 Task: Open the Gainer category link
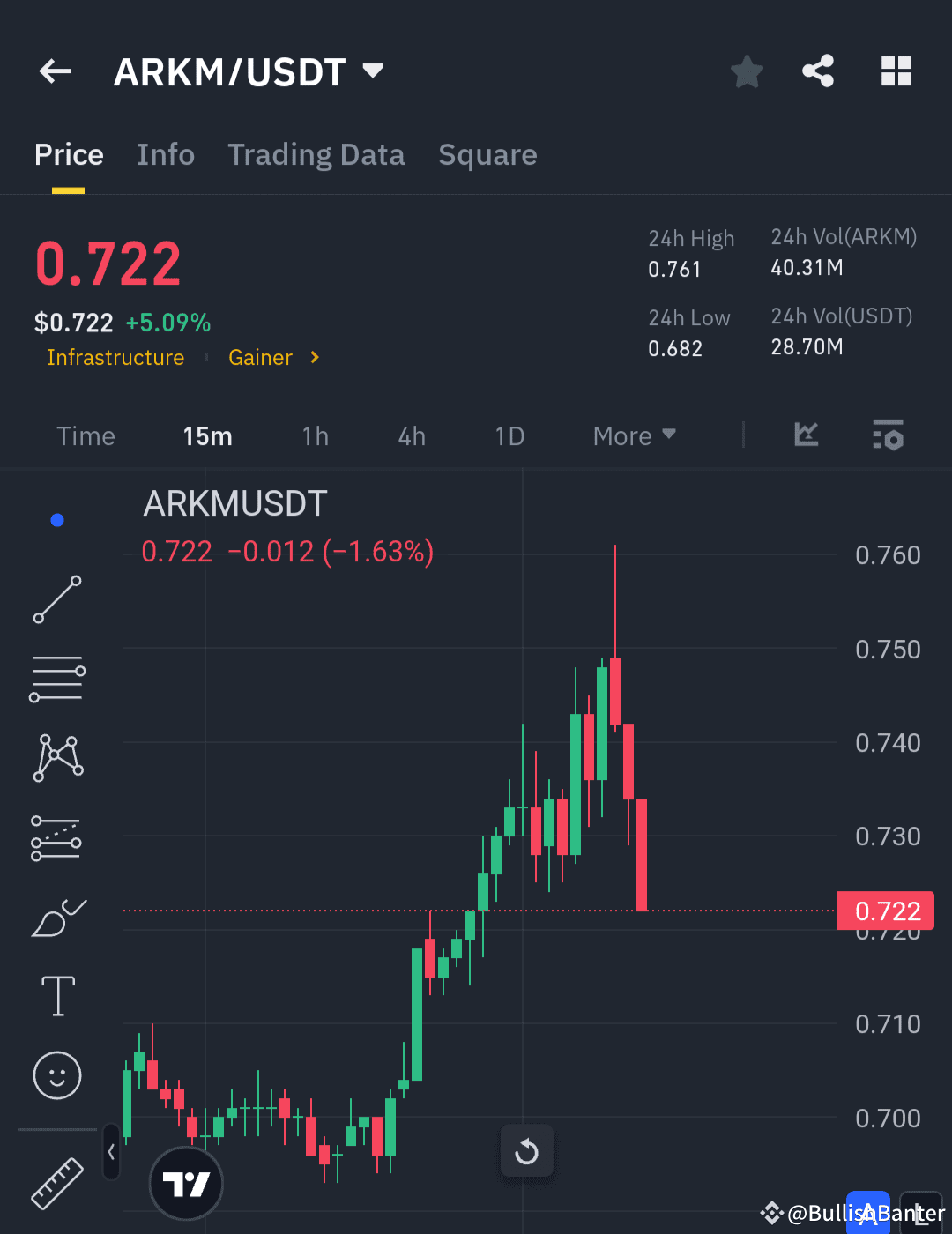click(x=261, y=357)
